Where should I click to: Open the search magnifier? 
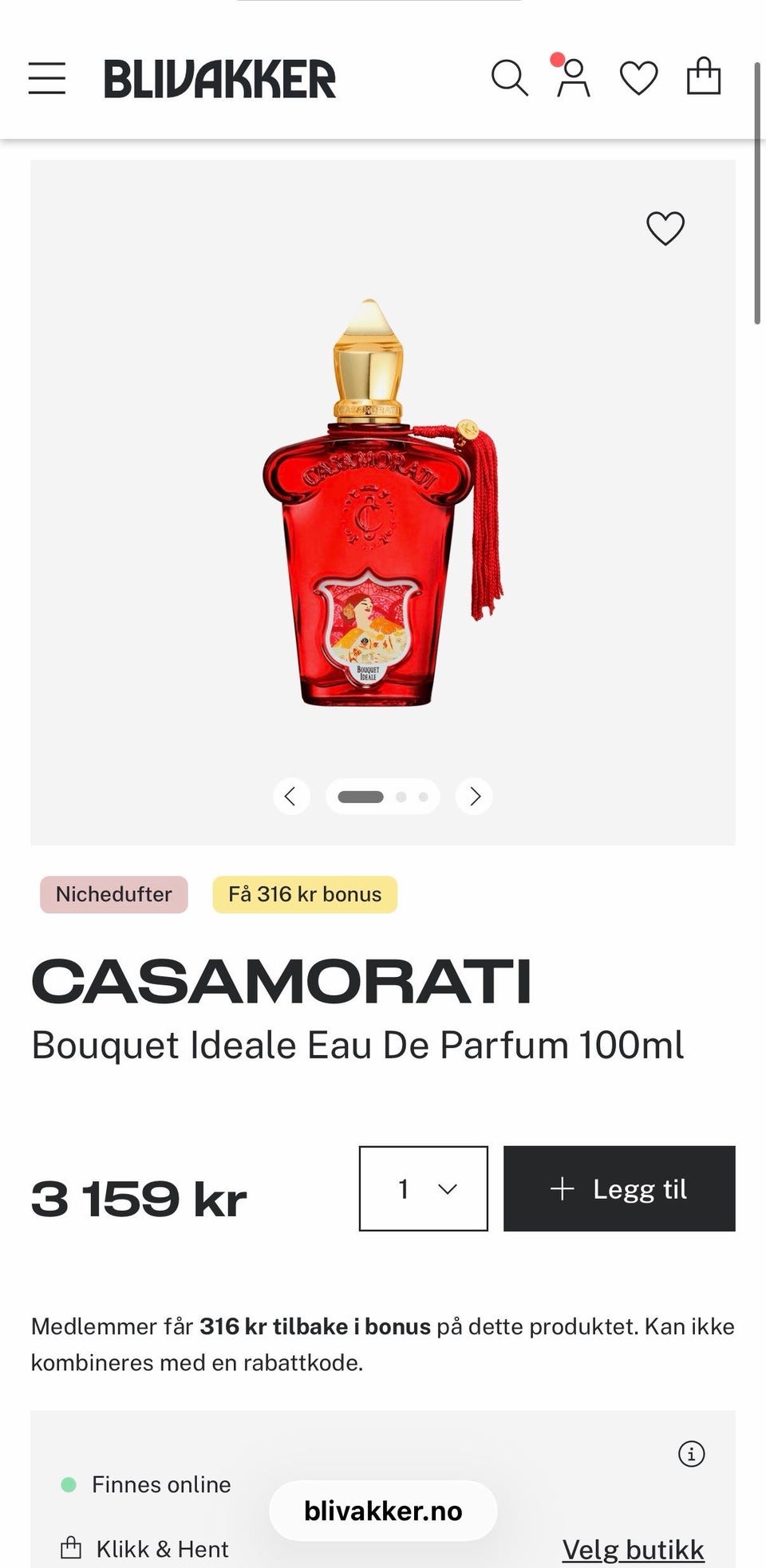[x=509, y=78]
